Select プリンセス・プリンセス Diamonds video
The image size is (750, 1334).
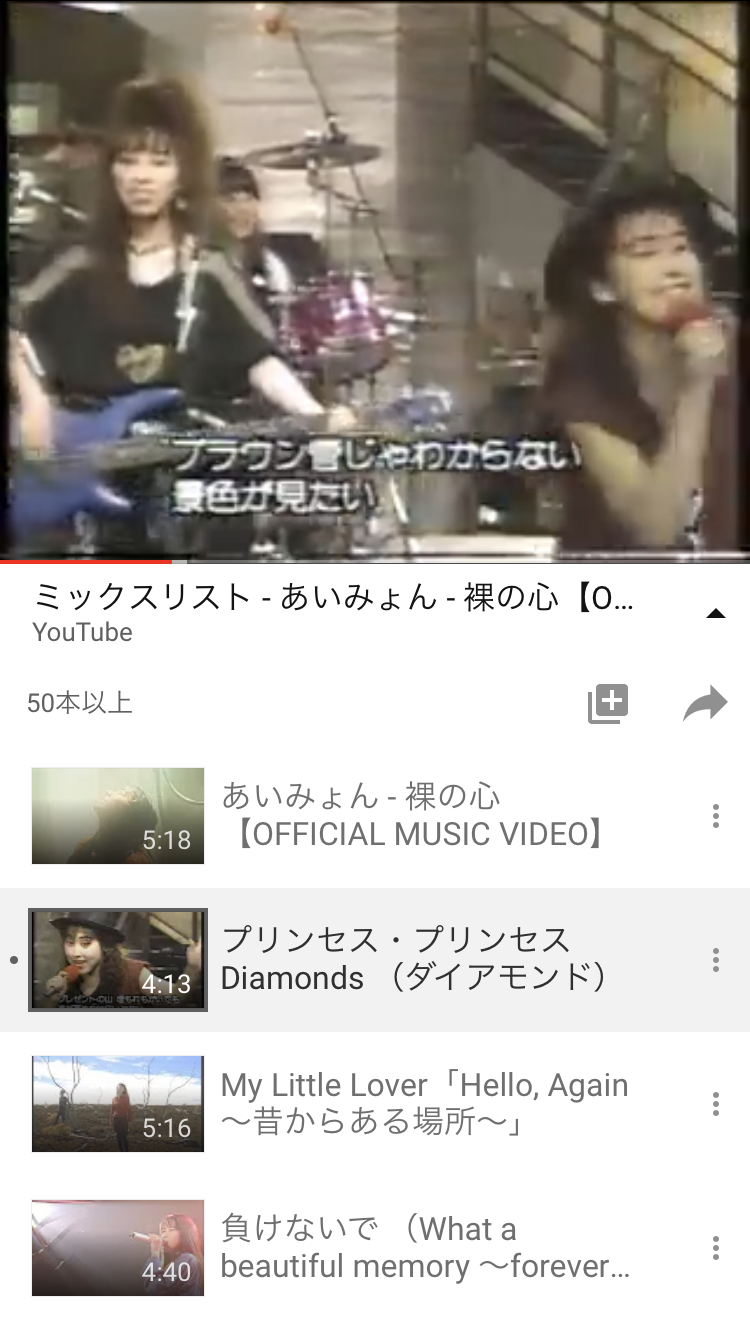[x=375, y=960]
